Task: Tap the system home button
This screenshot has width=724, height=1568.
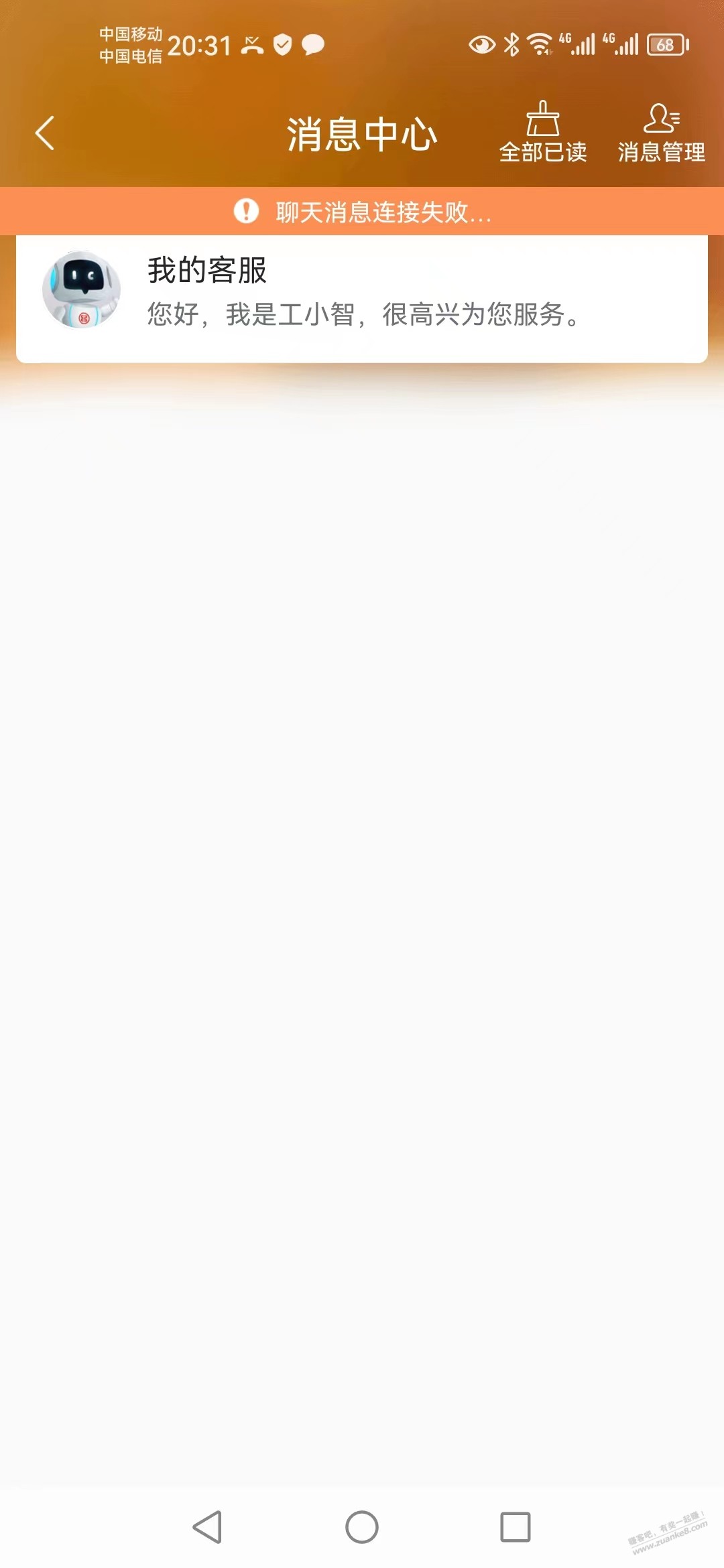Action: tap(362, 1527)
